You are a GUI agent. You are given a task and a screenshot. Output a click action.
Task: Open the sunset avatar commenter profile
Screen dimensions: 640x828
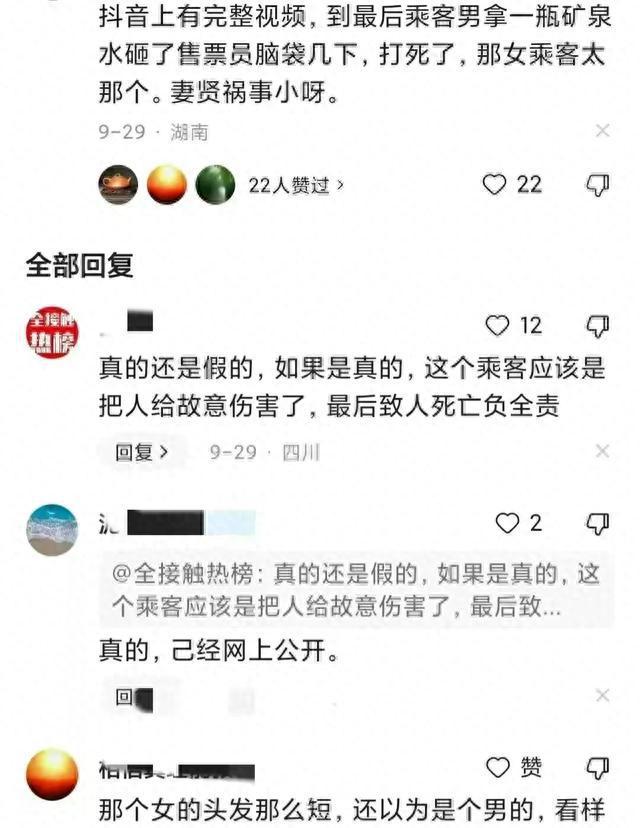click(52, 774)
